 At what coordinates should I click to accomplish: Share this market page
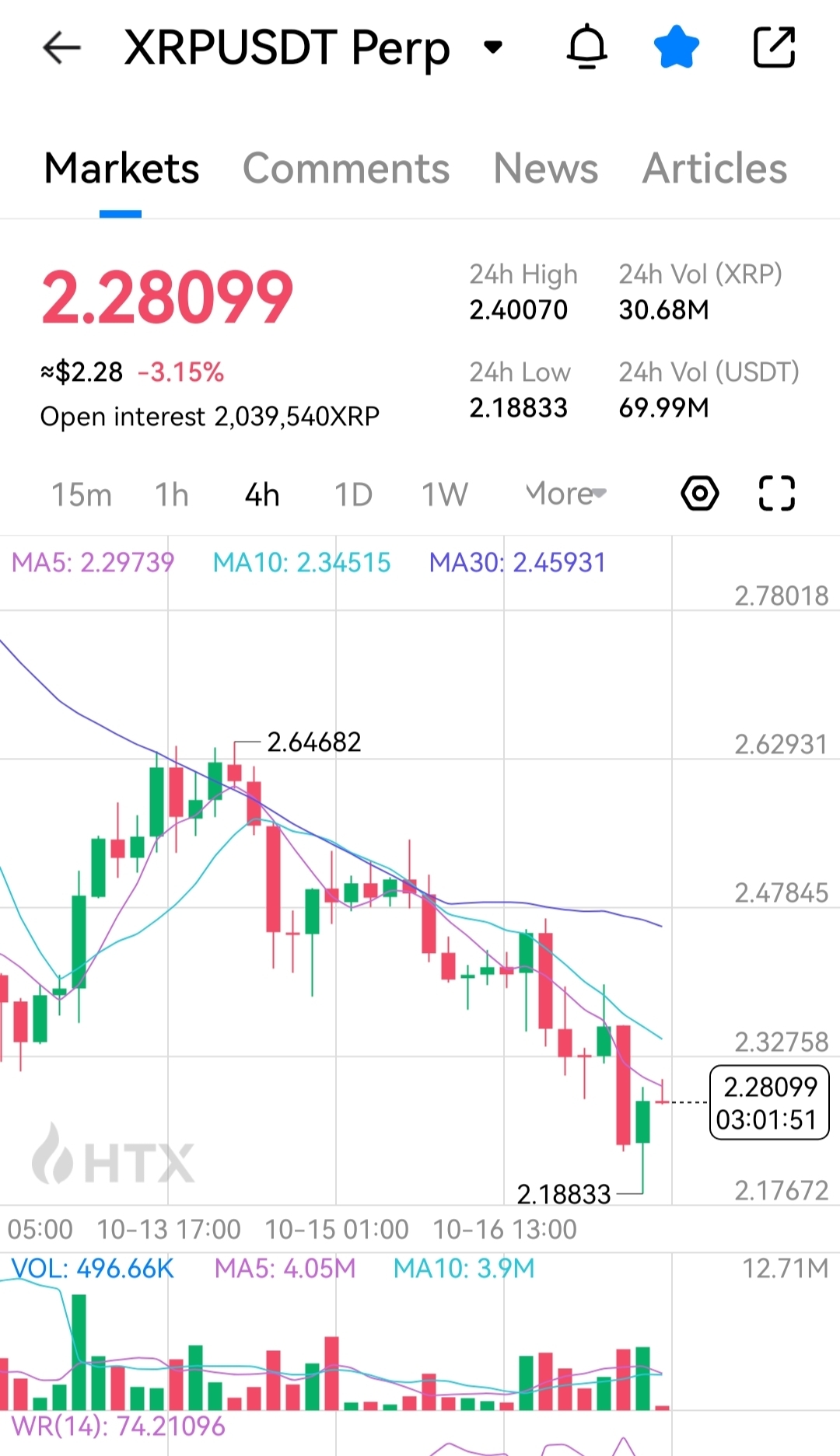coord(774,47)
